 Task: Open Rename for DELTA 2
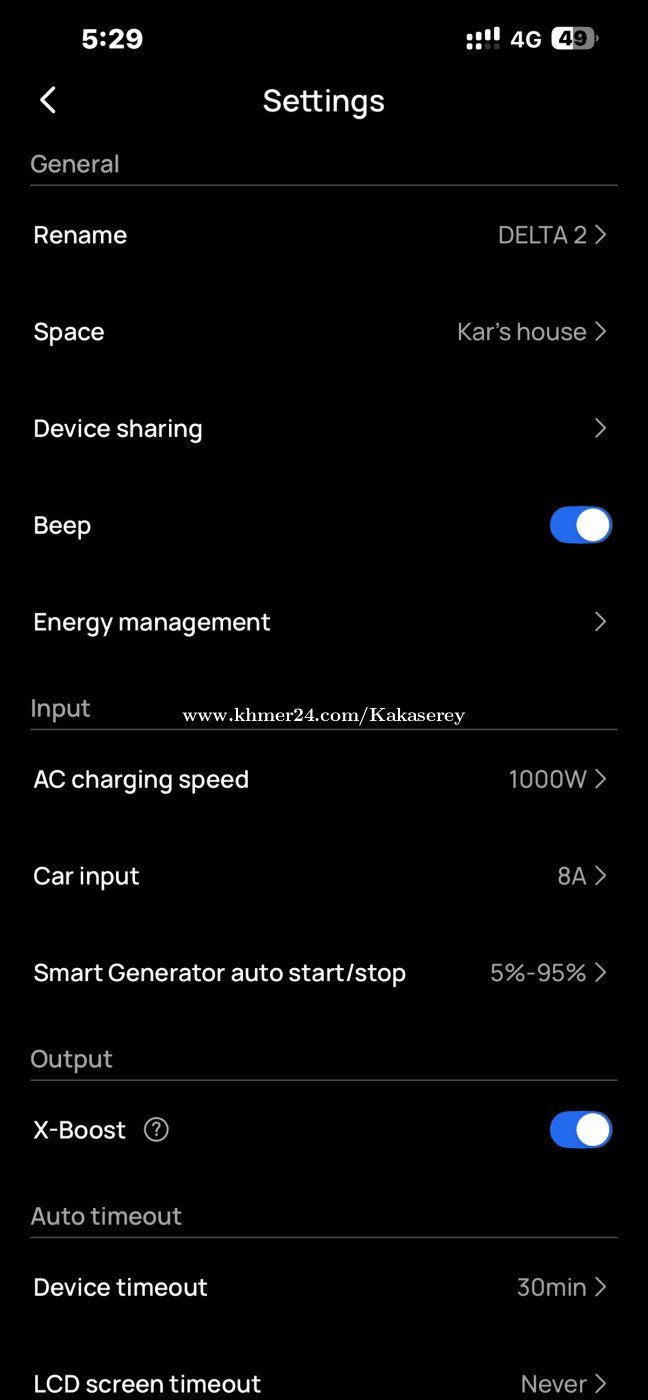point(323,235)
